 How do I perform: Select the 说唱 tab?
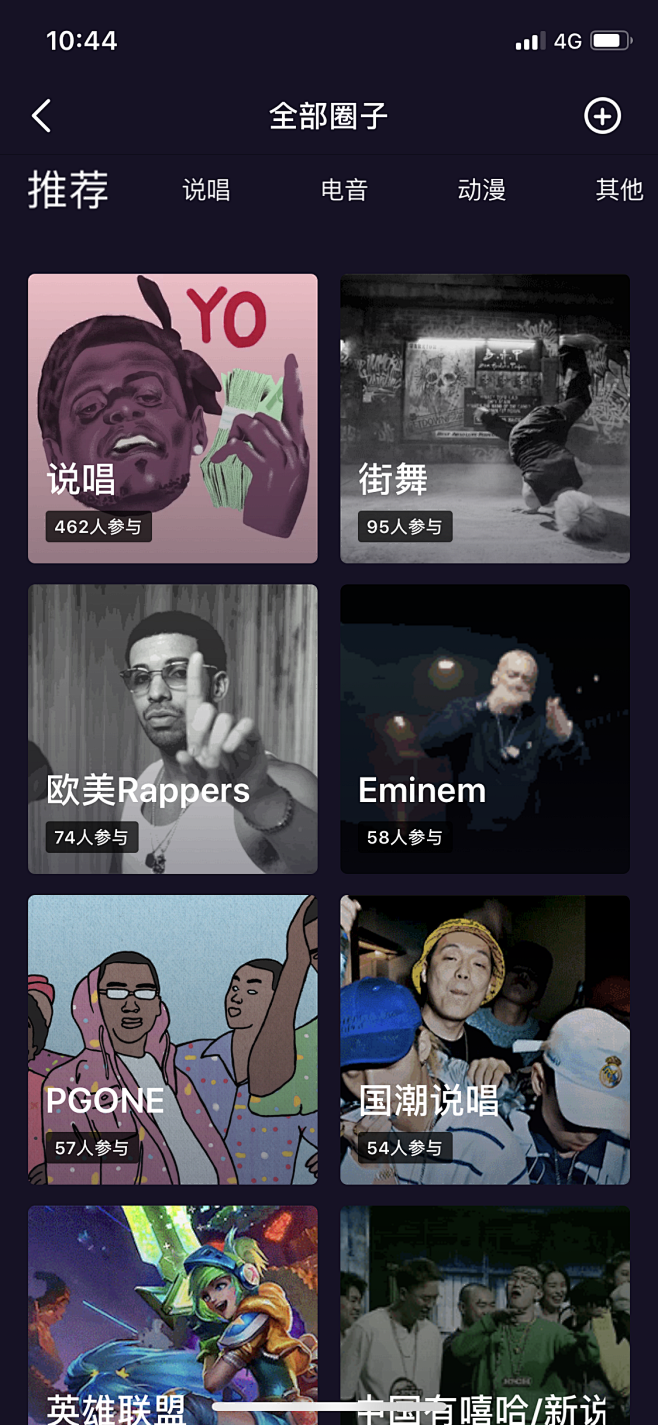pos(206,190)
